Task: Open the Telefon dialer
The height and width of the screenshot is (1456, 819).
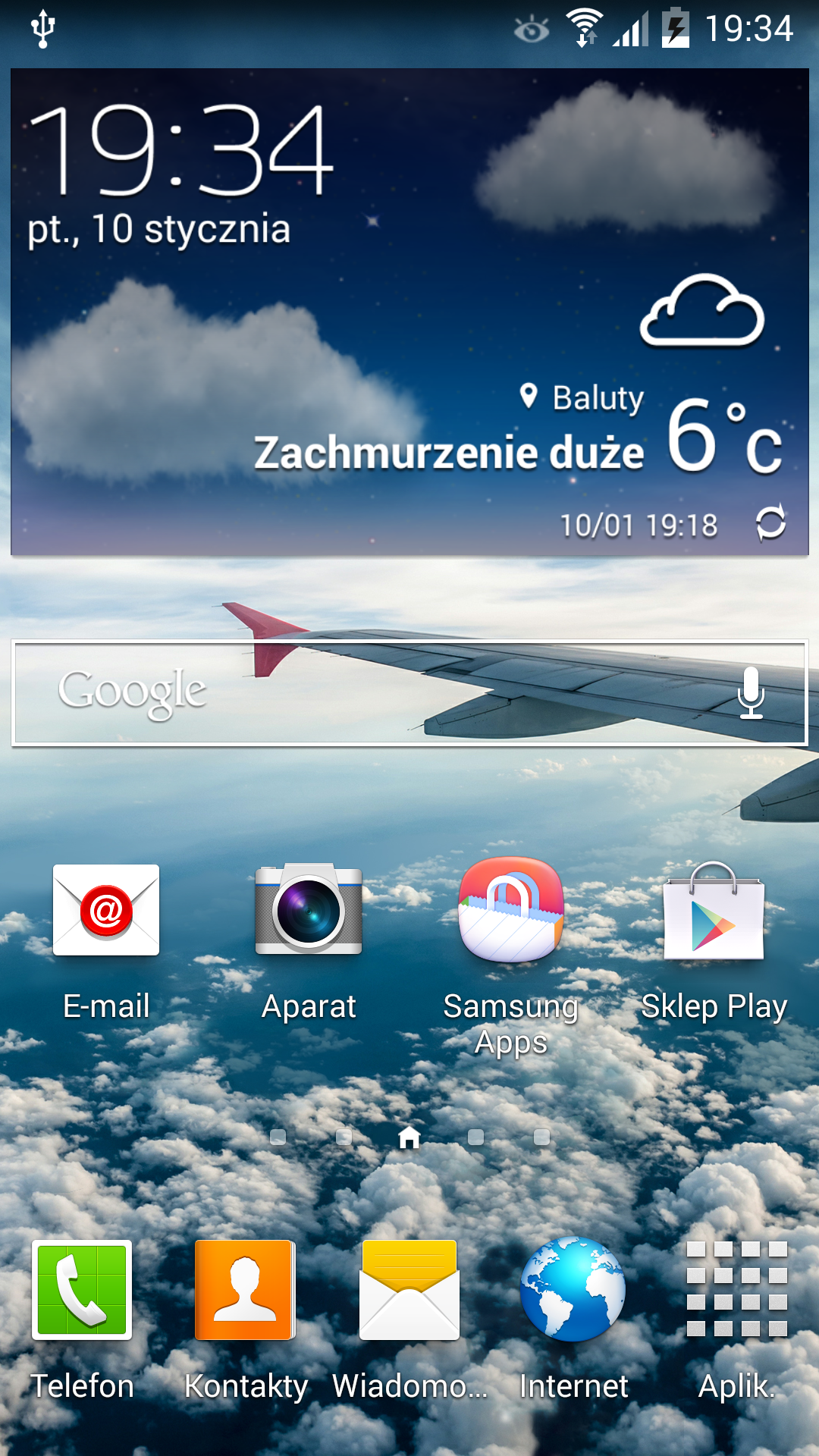Action: [82, 1291]
